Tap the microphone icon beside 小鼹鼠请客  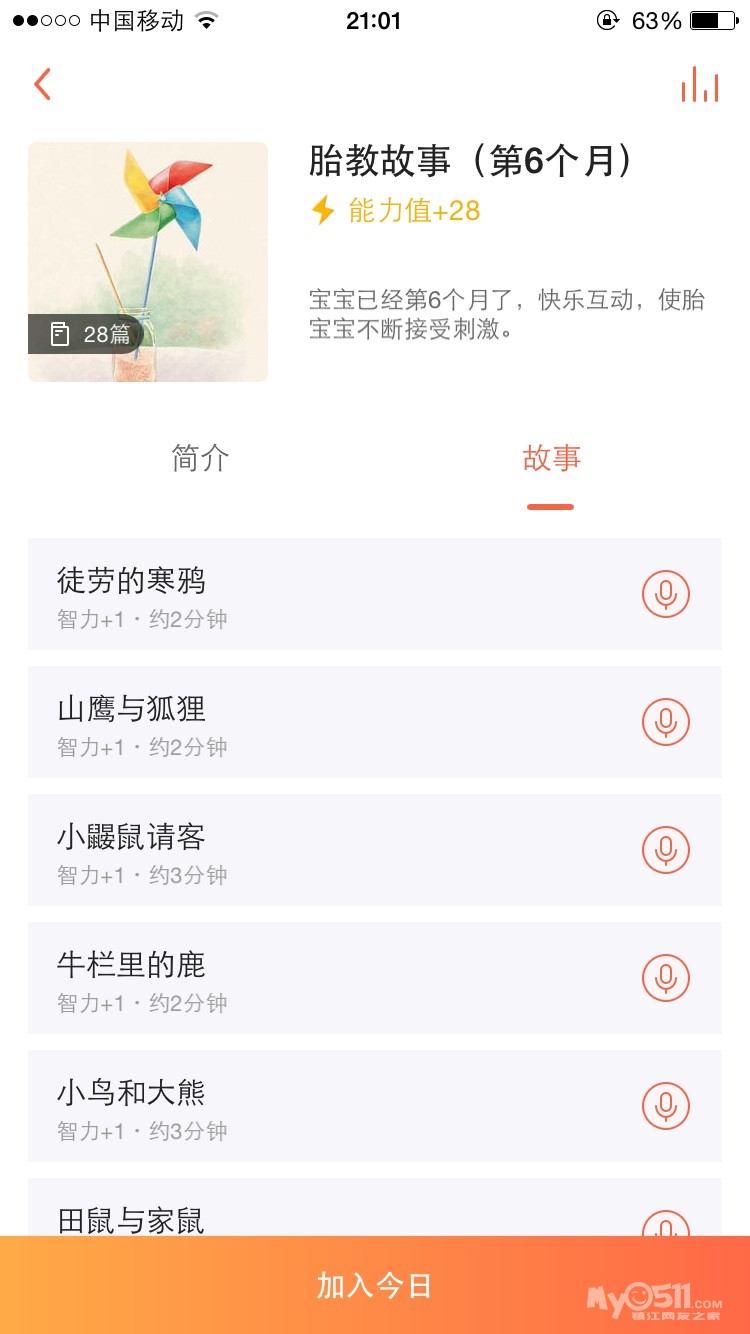pyautogui.click(x=666, y=850)
